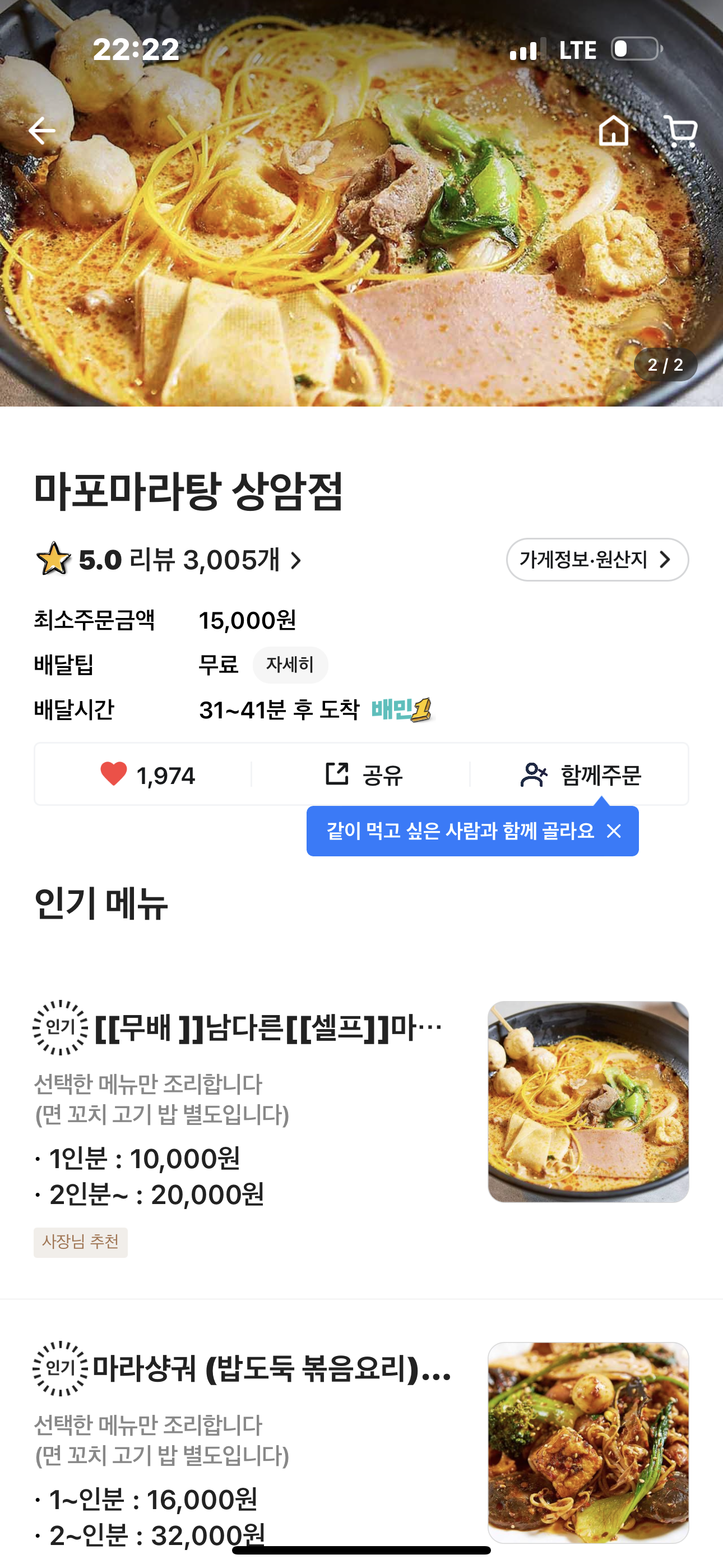
Task: Open the home icon
Action: [x=614, y=131]
